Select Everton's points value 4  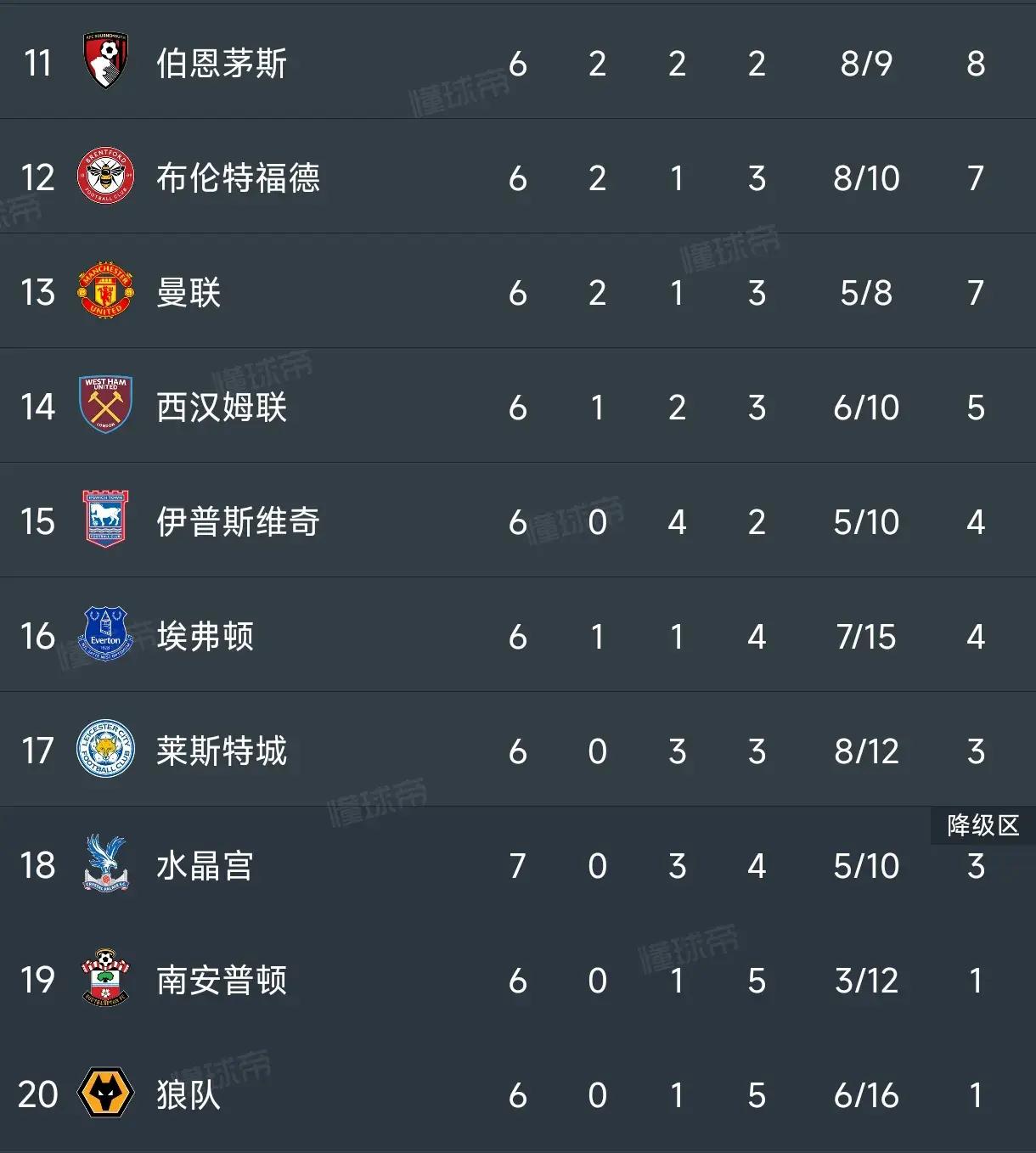977,637
